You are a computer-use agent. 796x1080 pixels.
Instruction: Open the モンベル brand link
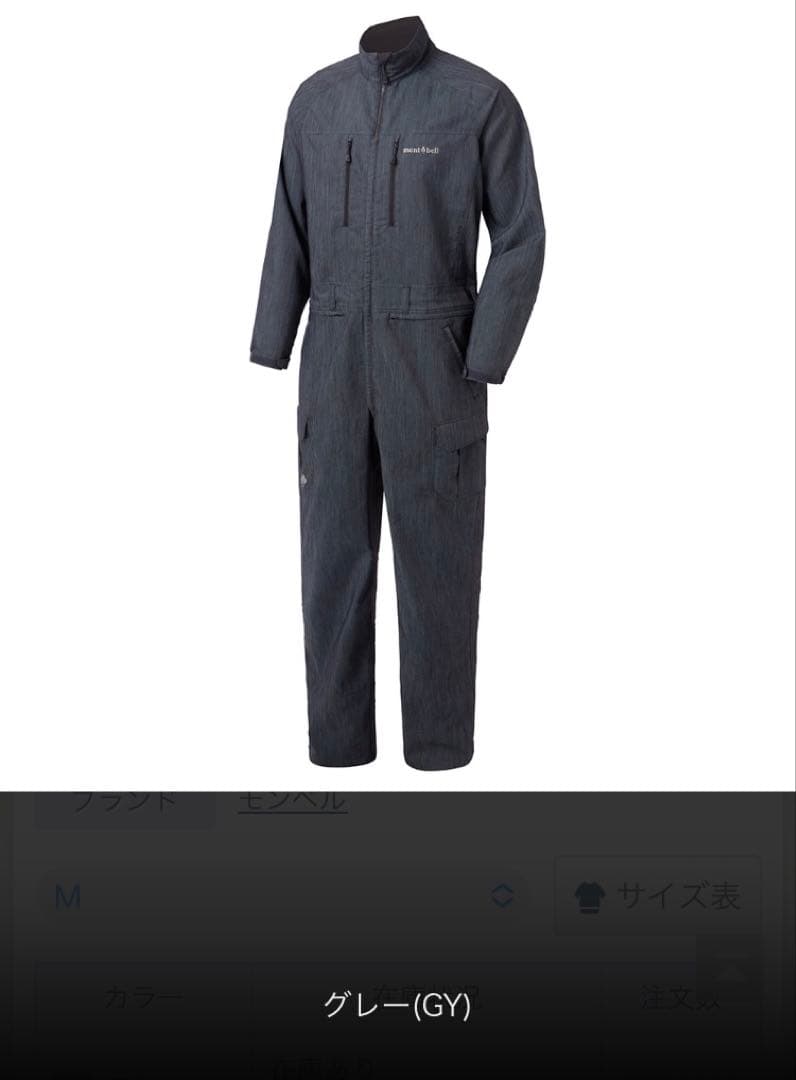point(292,801)
